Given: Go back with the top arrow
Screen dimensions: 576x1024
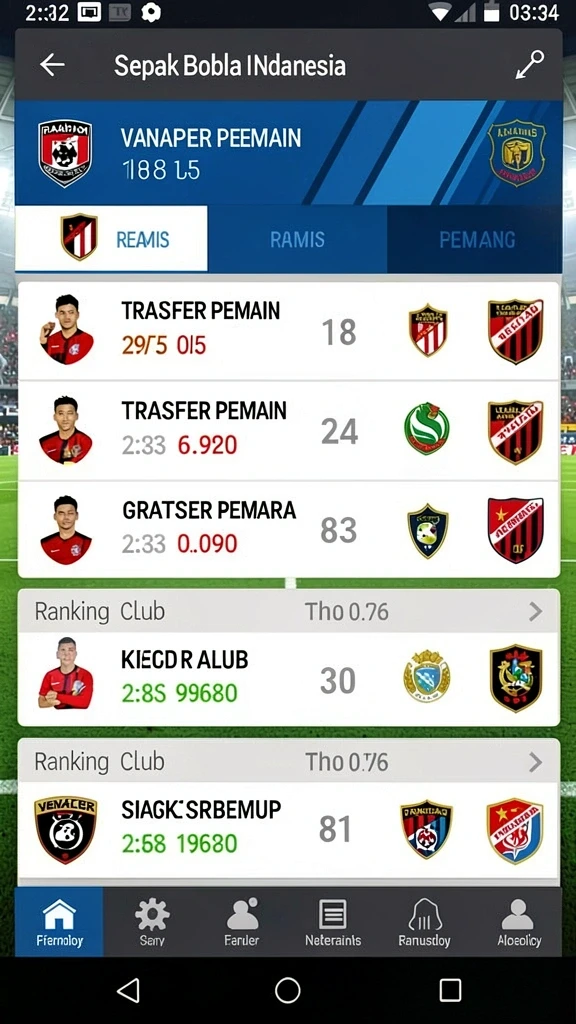Looking at the screenshot, I should pyautogui.click(x=52, y=65).
